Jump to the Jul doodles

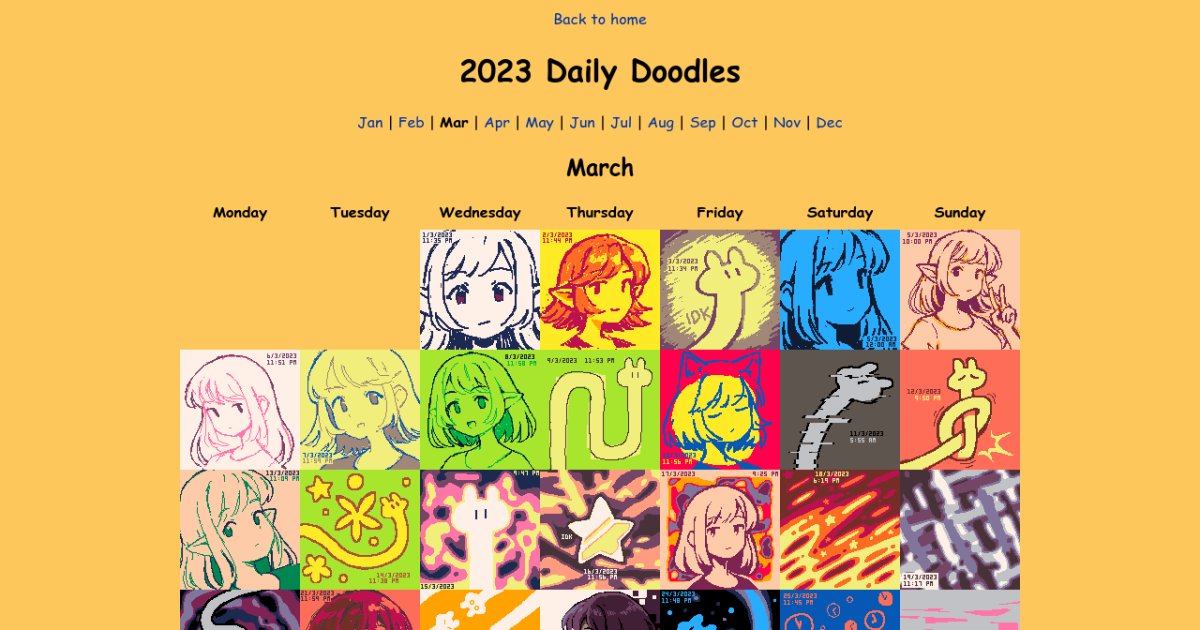(x=621, y=122)
